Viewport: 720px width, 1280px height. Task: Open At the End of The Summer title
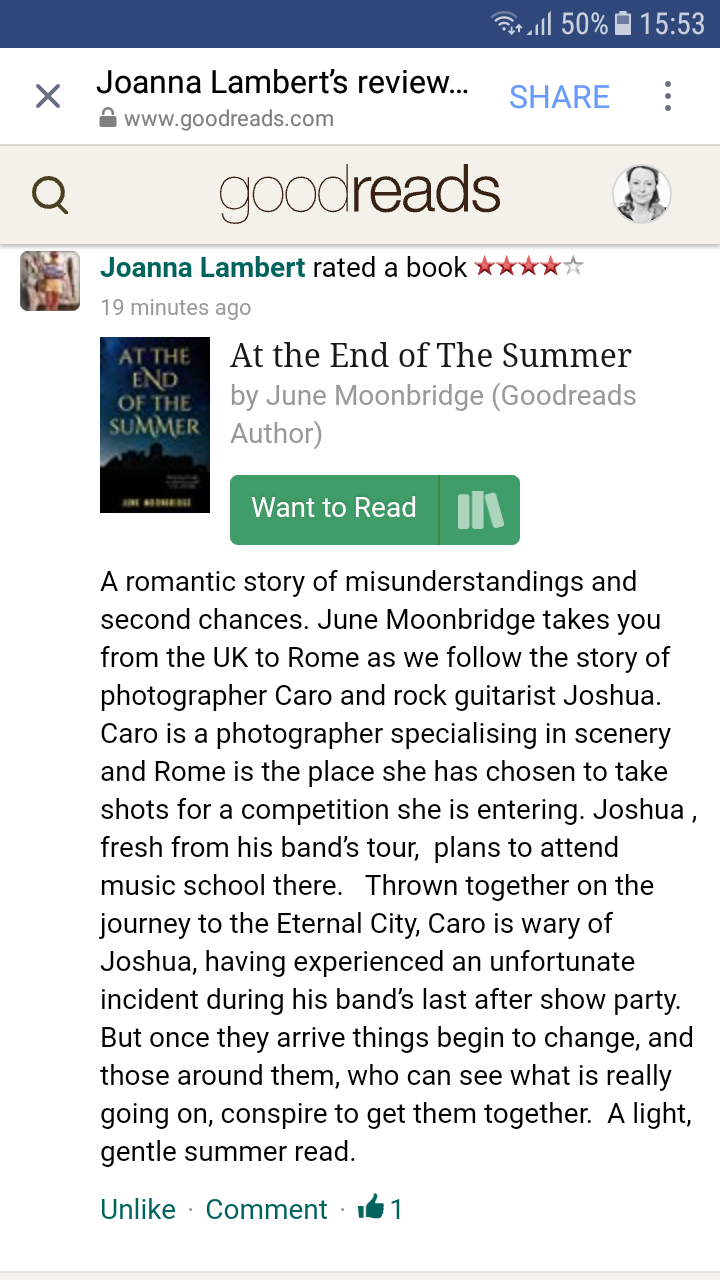point(431,355)
